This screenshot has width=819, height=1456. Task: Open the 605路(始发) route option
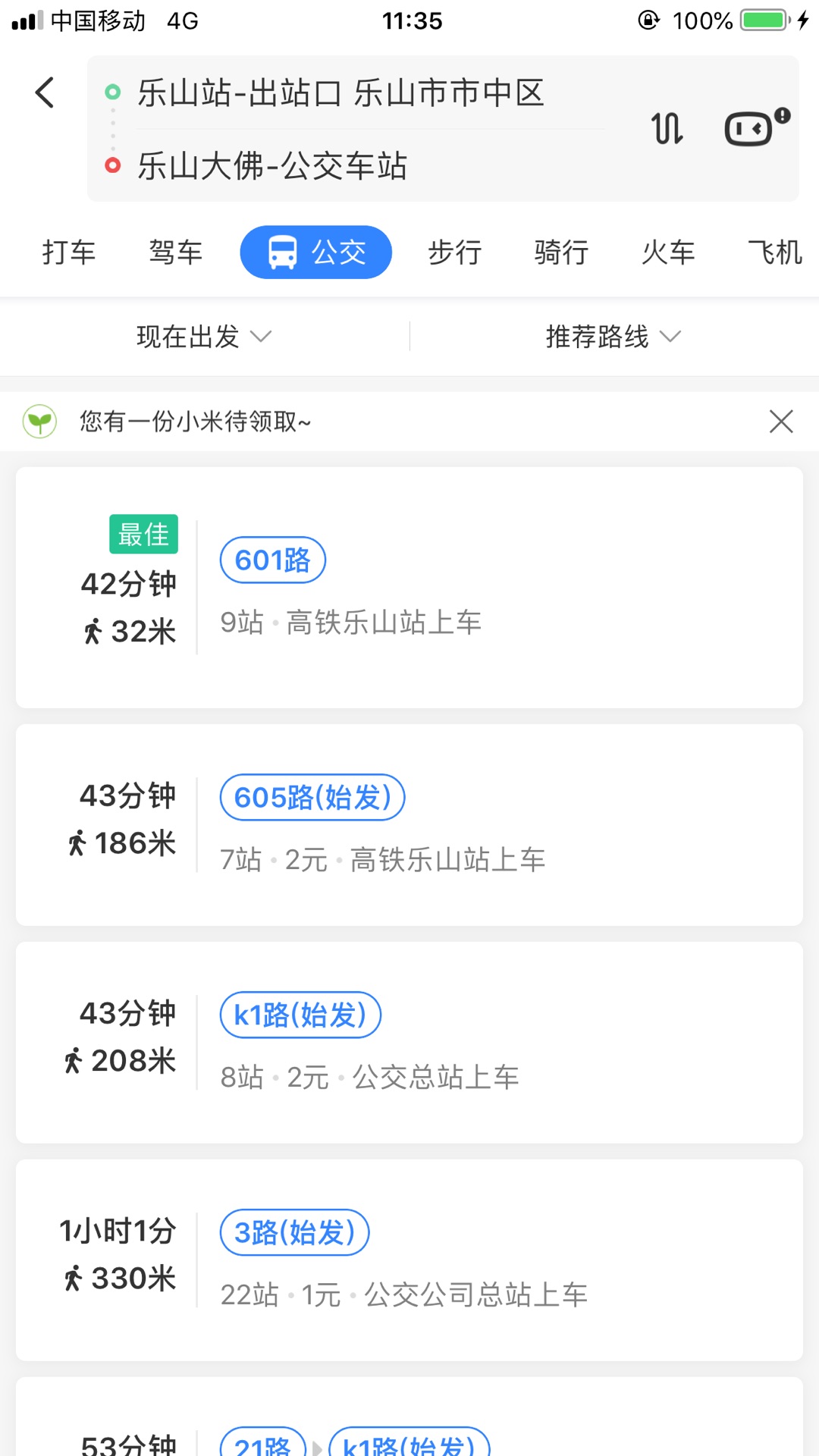(x=409, y=825)
